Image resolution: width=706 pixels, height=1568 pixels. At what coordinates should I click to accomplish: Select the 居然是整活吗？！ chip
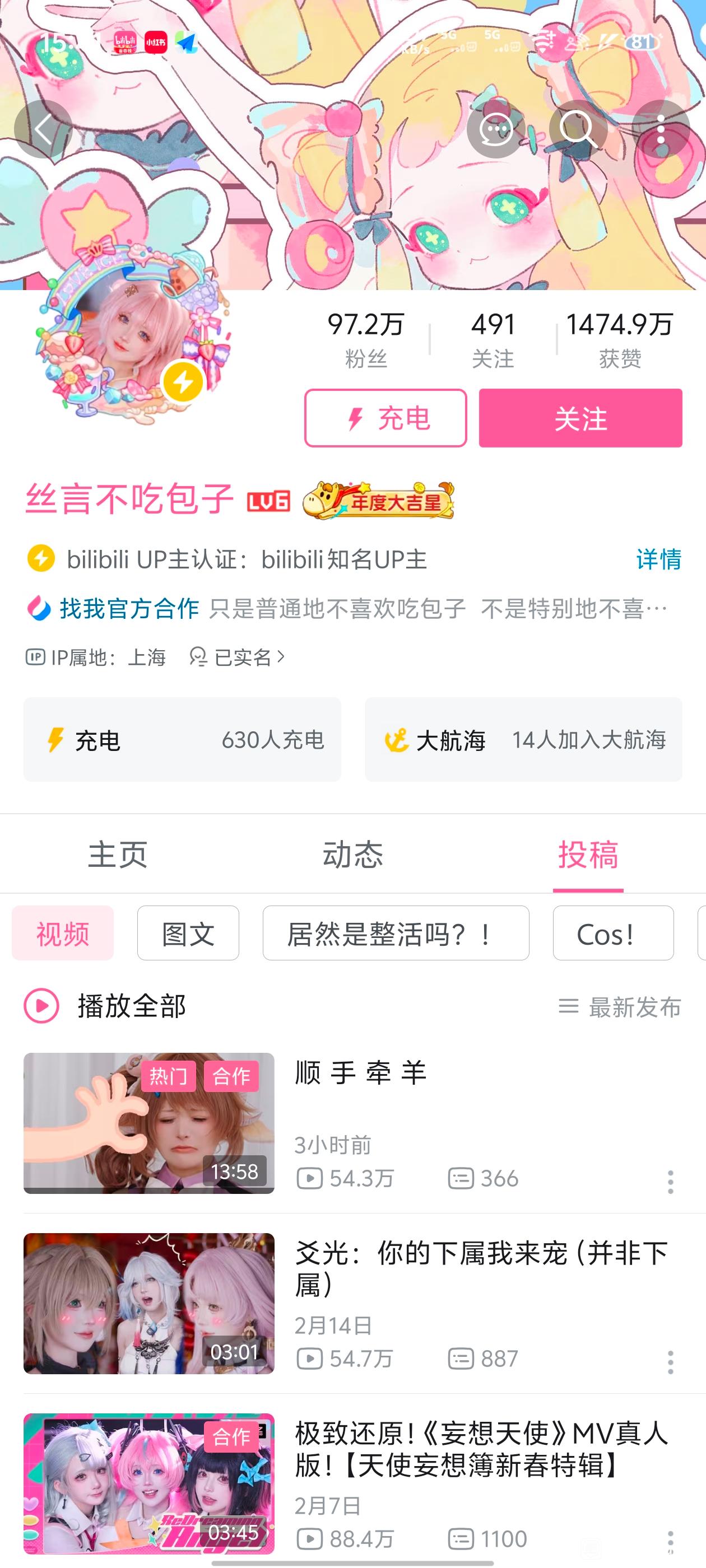click(x=396, y=933)
